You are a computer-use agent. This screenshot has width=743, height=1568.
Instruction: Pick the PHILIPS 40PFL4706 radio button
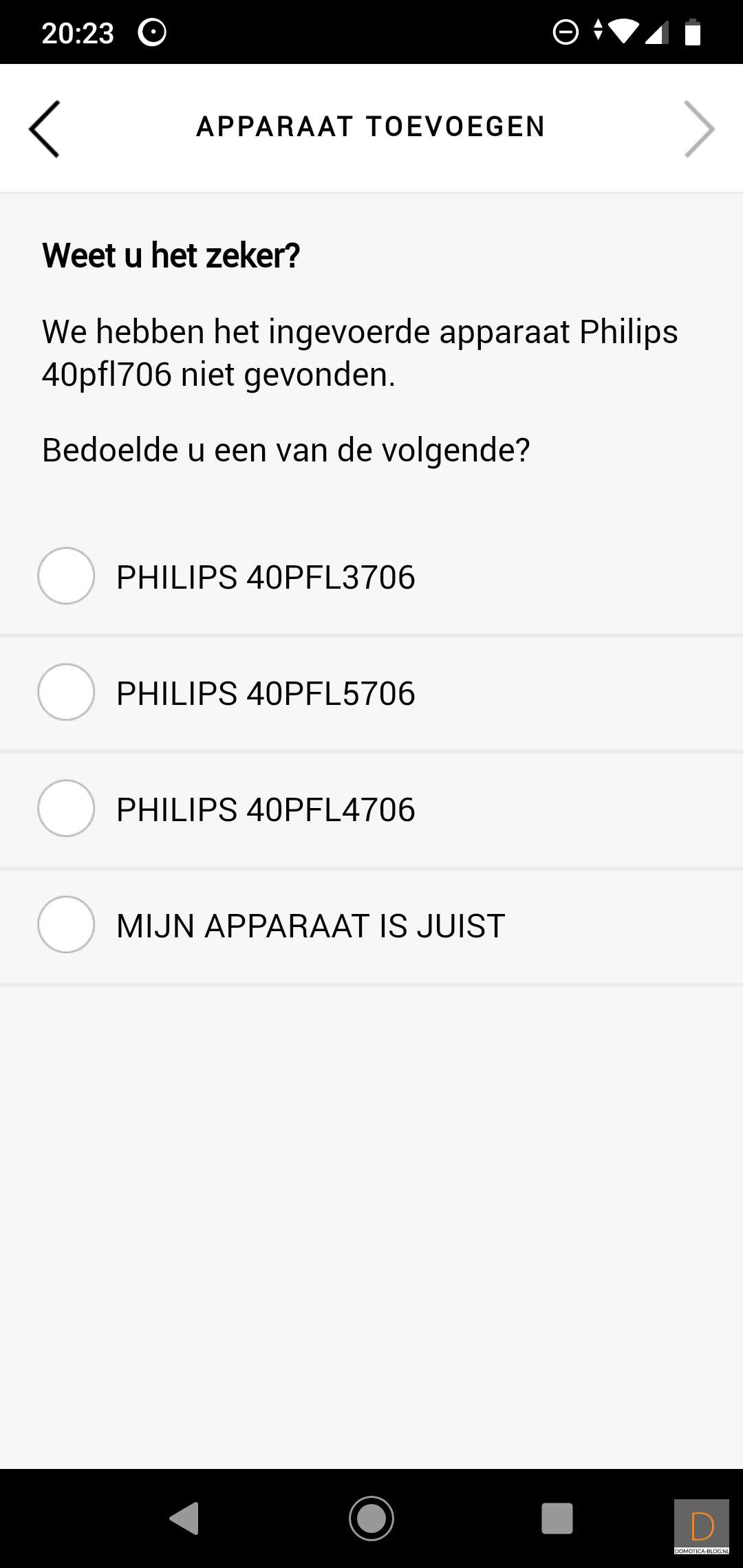pos(66,808)
